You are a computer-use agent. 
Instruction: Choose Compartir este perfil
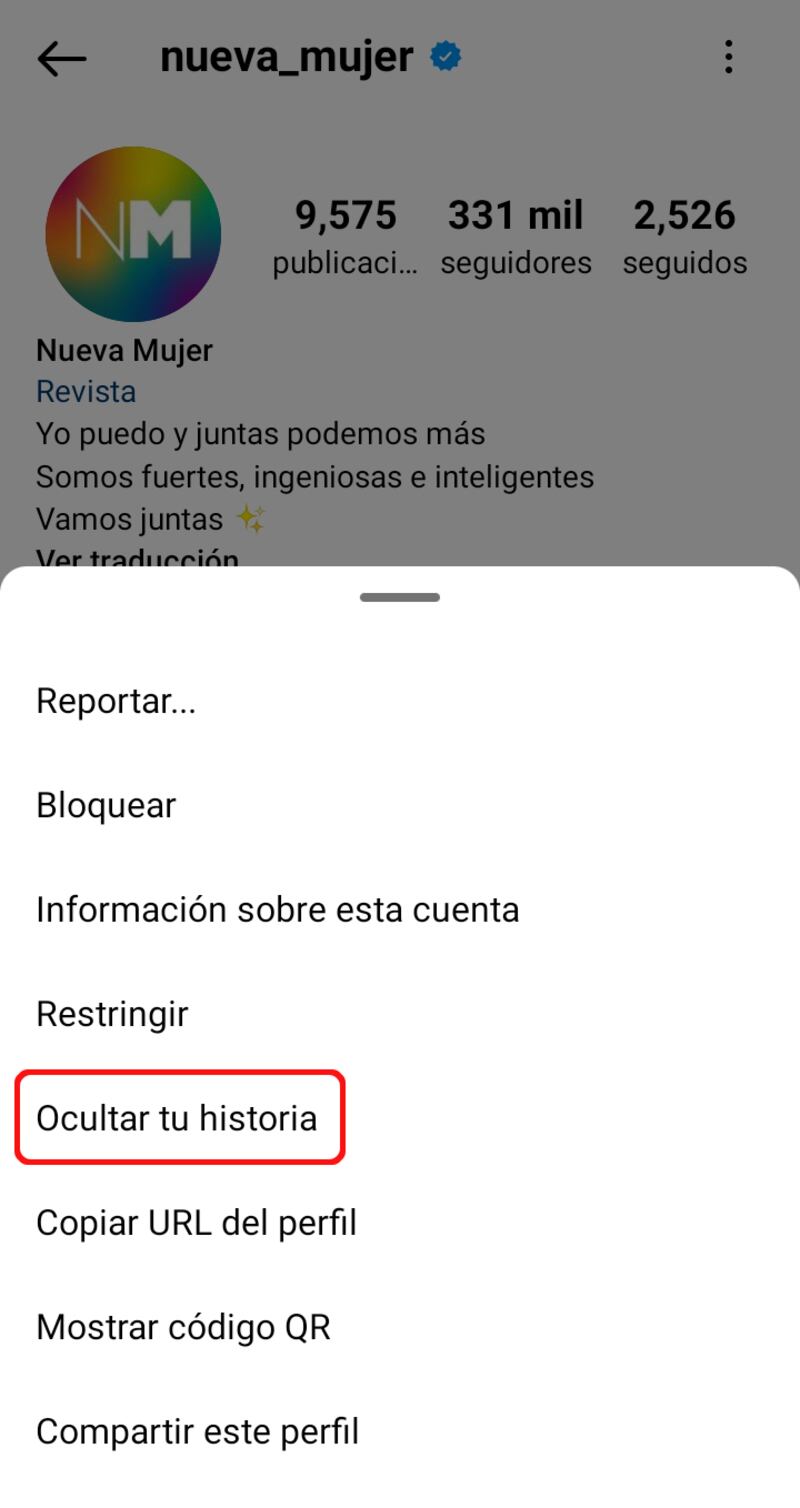click(x=197, y=1432)
